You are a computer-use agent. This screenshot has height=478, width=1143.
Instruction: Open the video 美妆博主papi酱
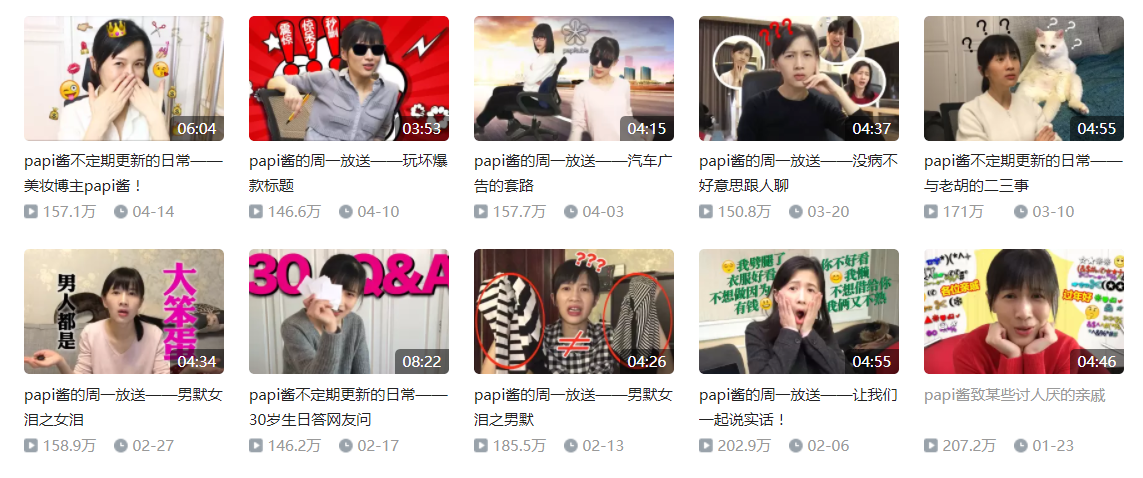(x=124, y=78)
